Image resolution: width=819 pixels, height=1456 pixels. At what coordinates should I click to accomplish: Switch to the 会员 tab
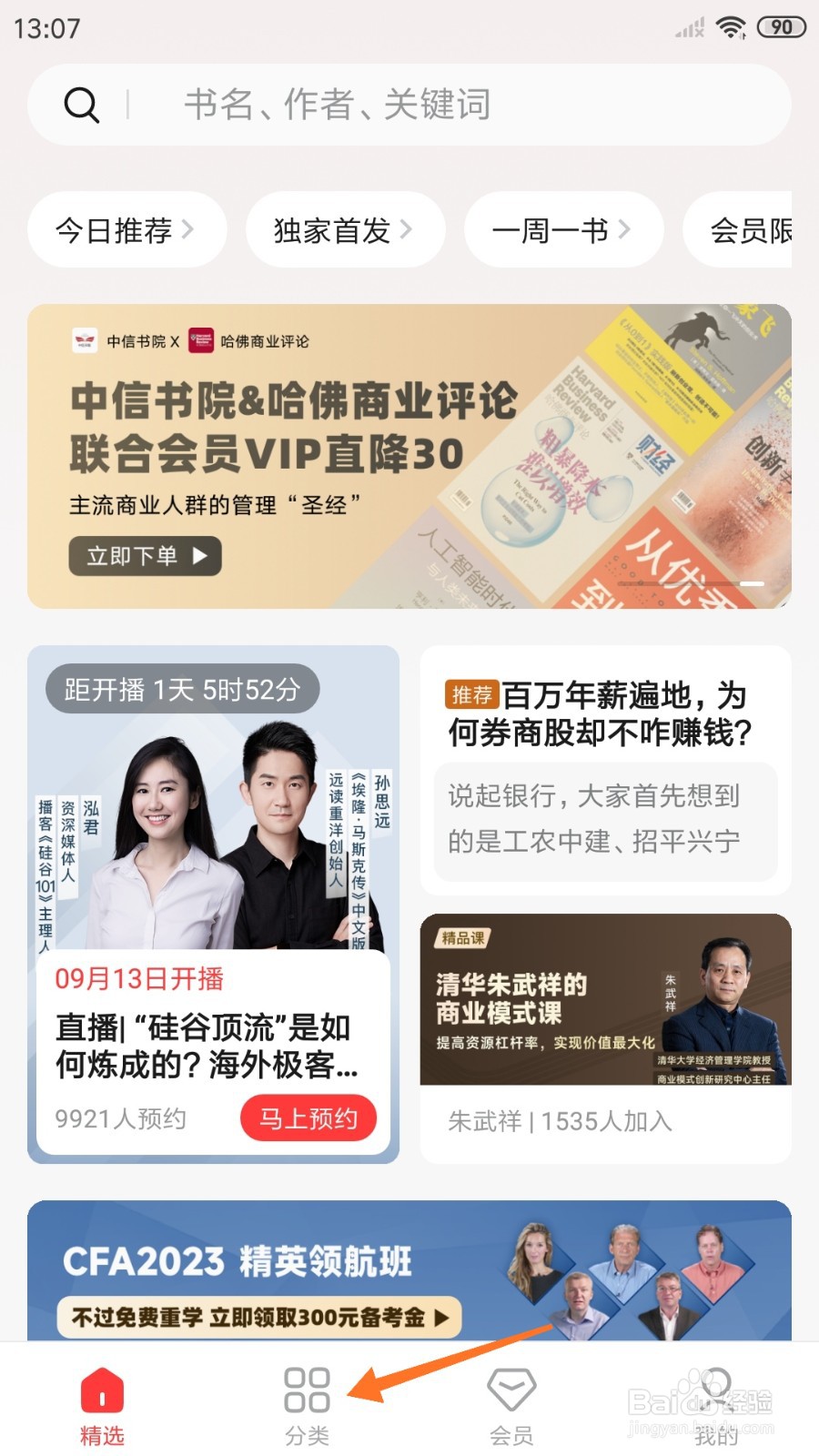click(512, 1401)
